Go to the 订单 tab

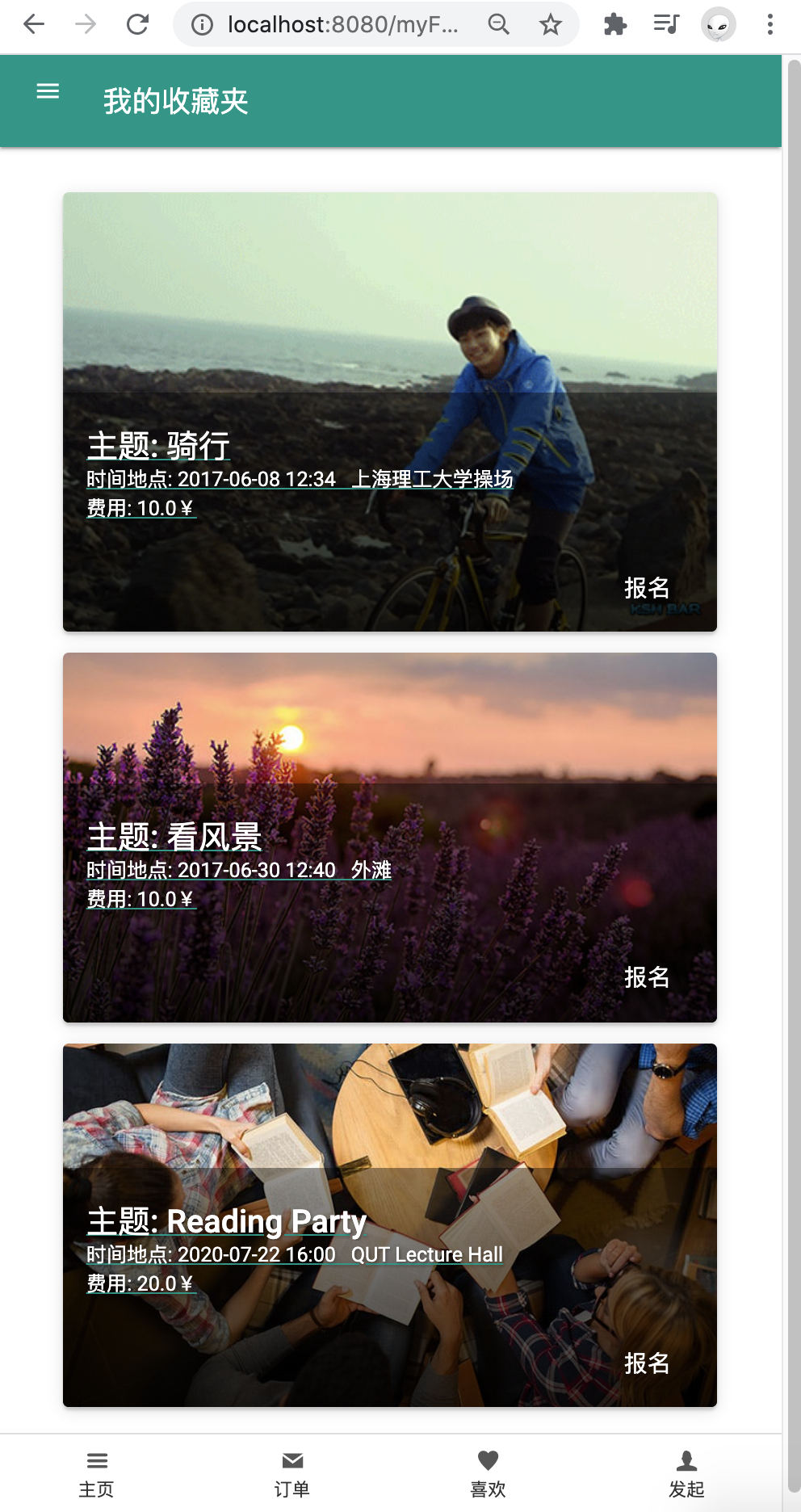coord(292,1472)
